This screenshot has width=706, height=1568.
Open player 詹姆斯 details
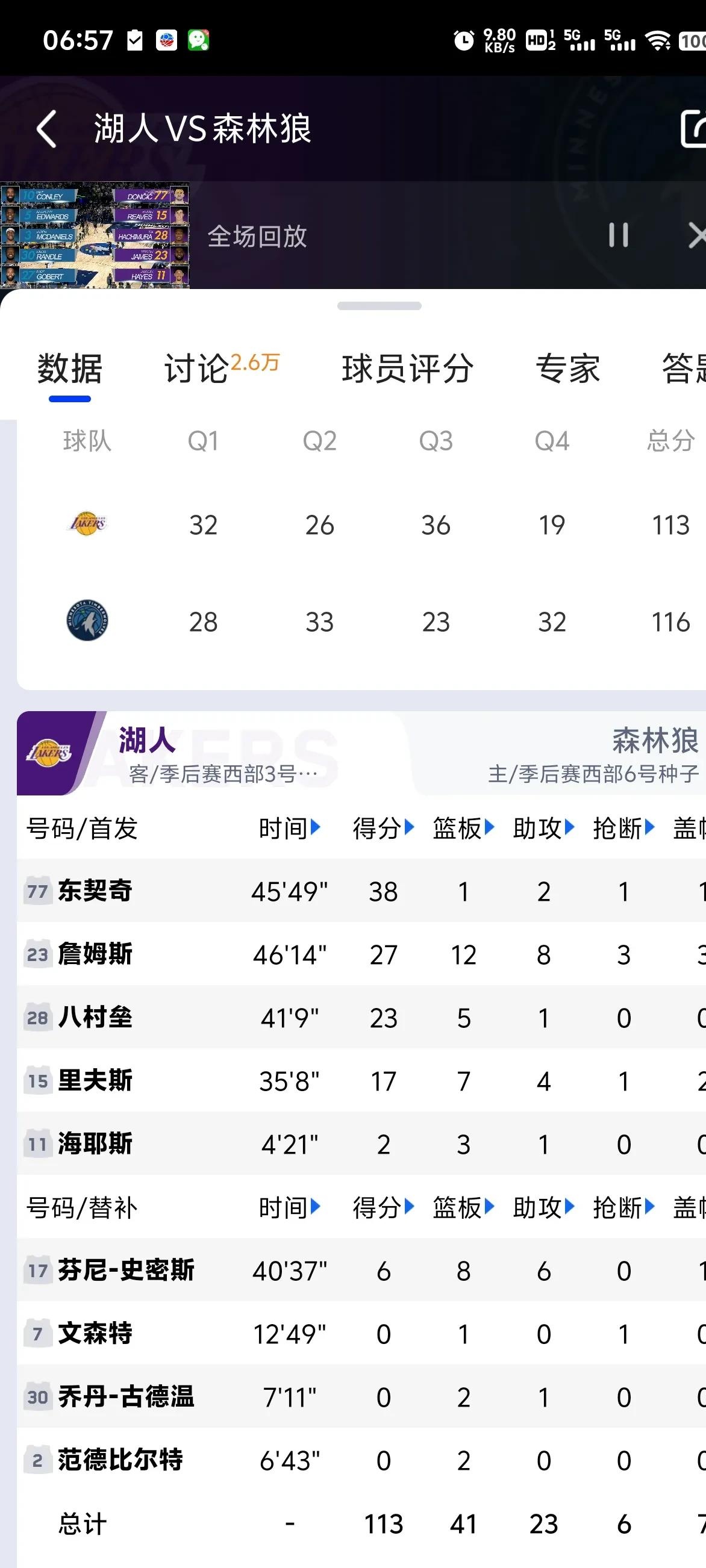coord(95,954)
